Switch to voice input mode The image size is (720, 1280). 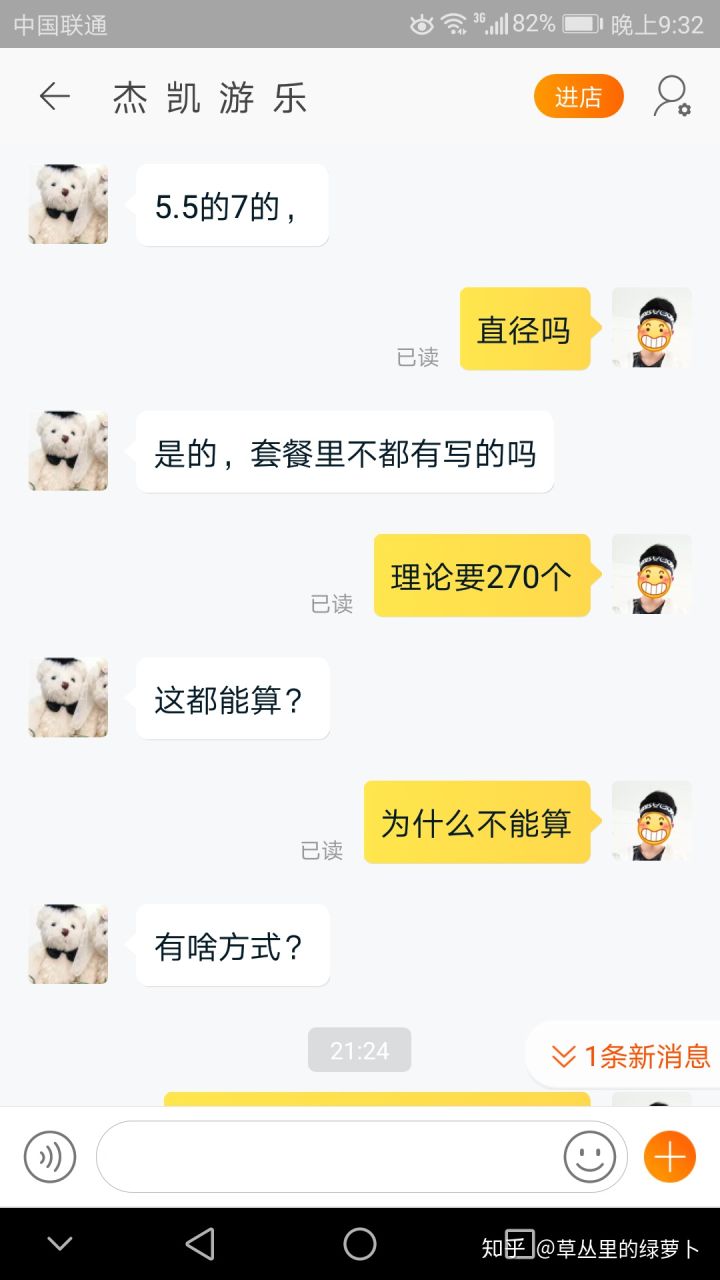click(x=50, y=1157)
